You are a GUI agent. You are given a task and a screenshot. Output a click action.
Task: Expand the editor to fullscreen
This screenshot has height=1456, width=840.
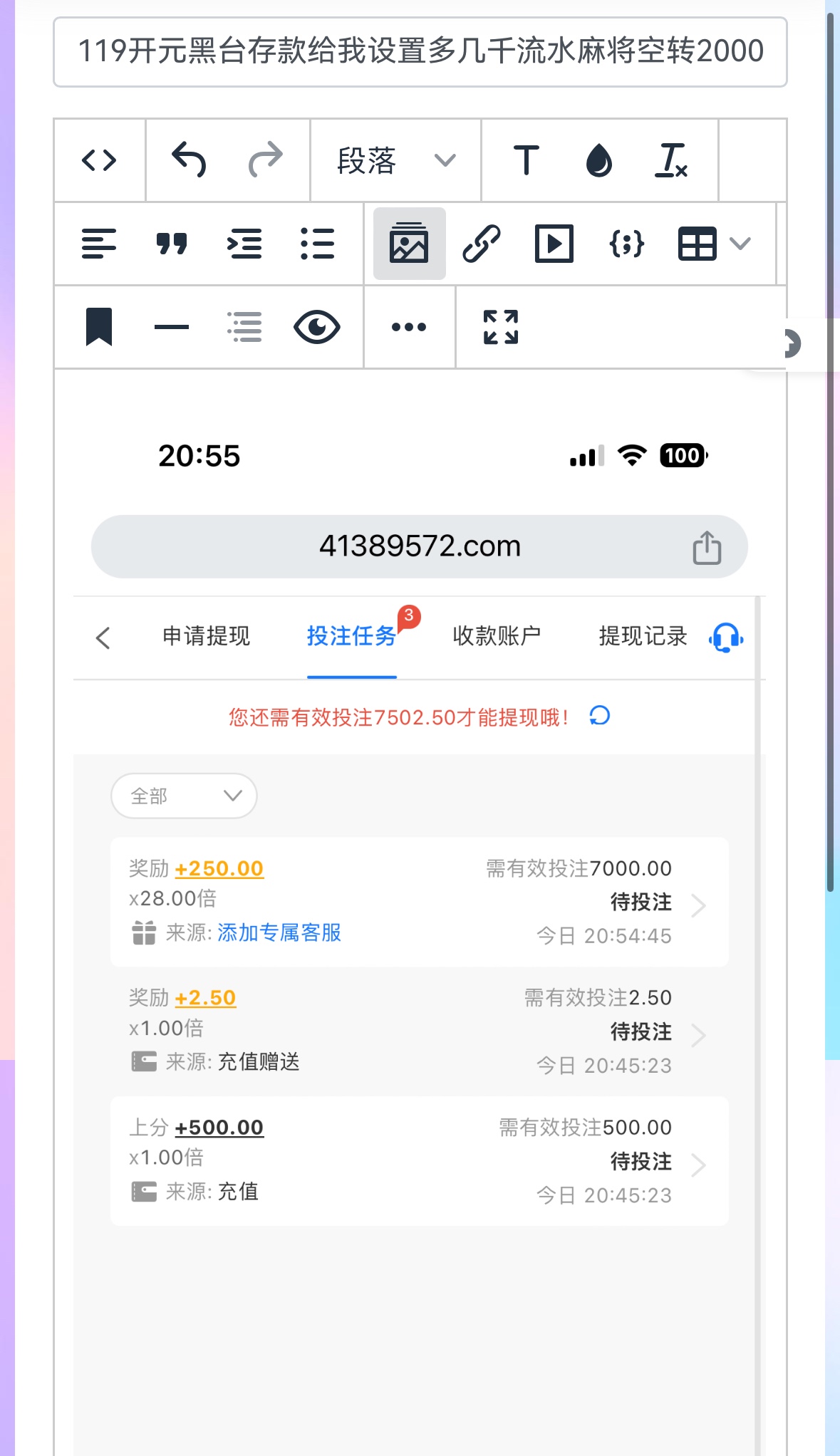pos(500,327)
